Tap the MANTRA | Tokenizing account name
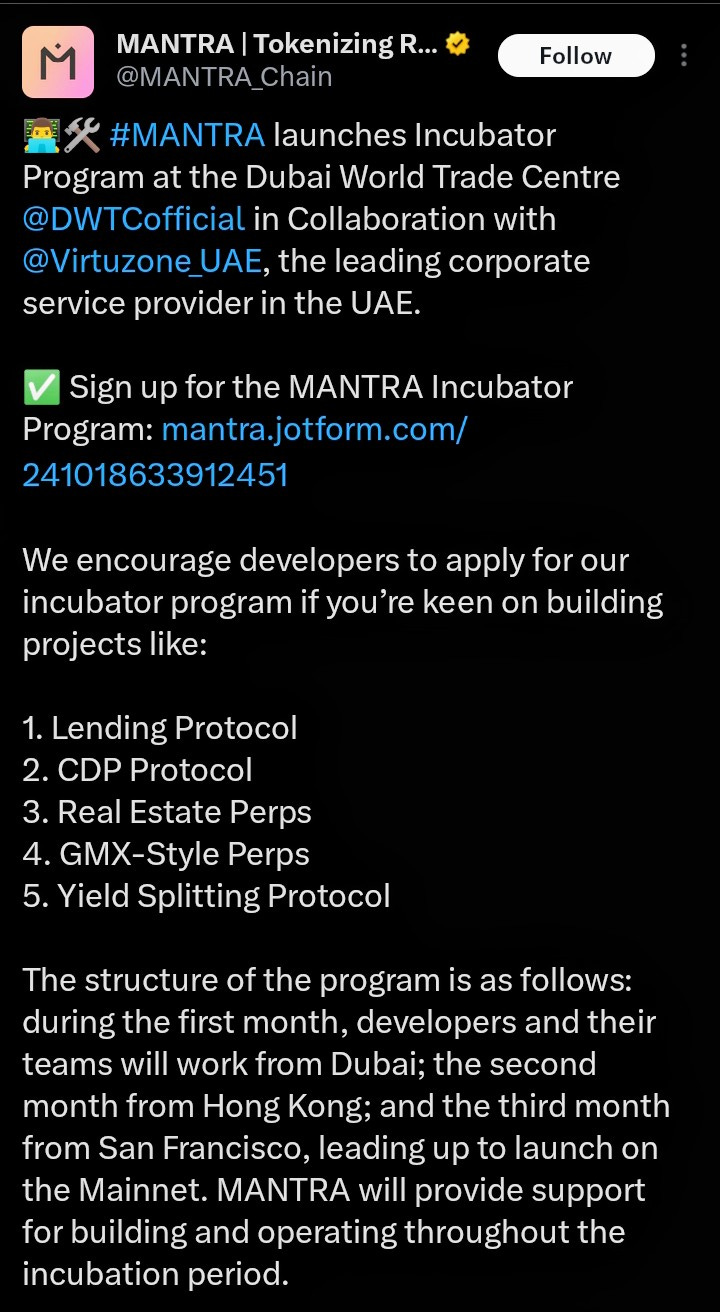 [278, 44]
